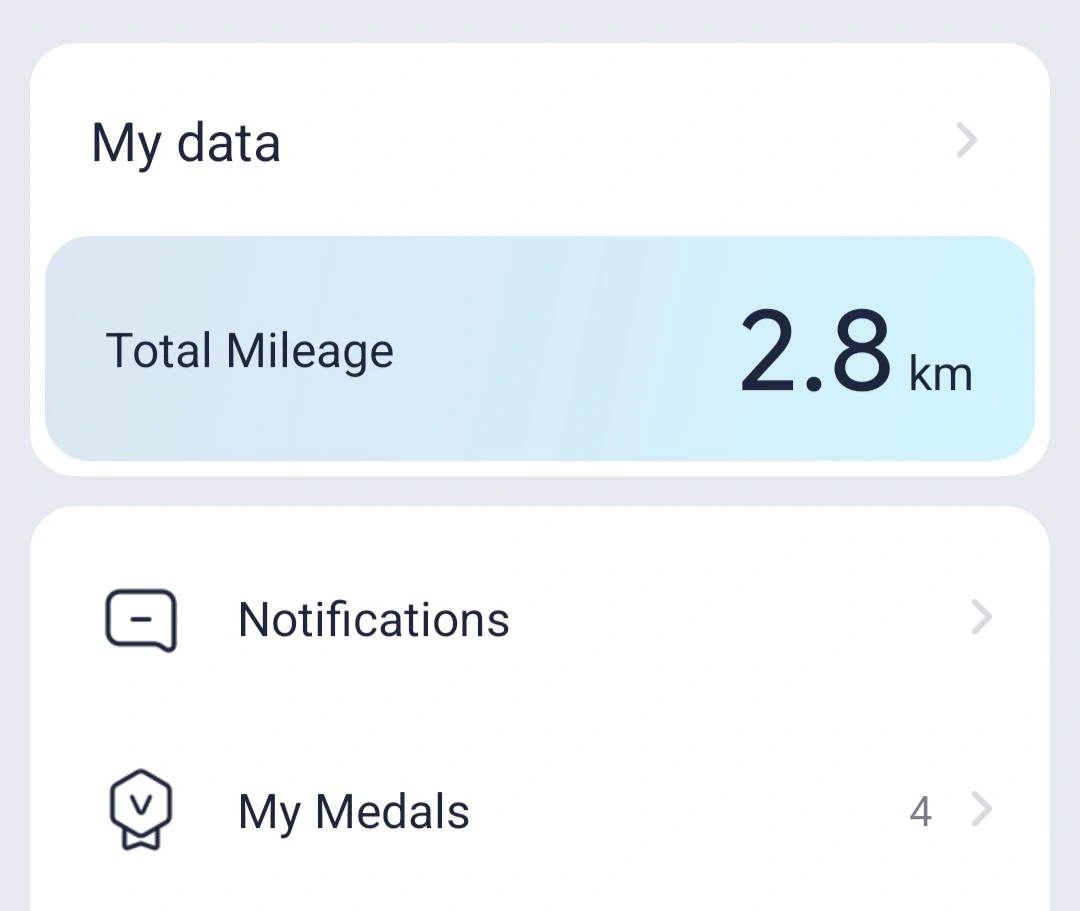This screenshot has height=911, width=1080.
Task: Open Notifications
Action: pos(539,619)
